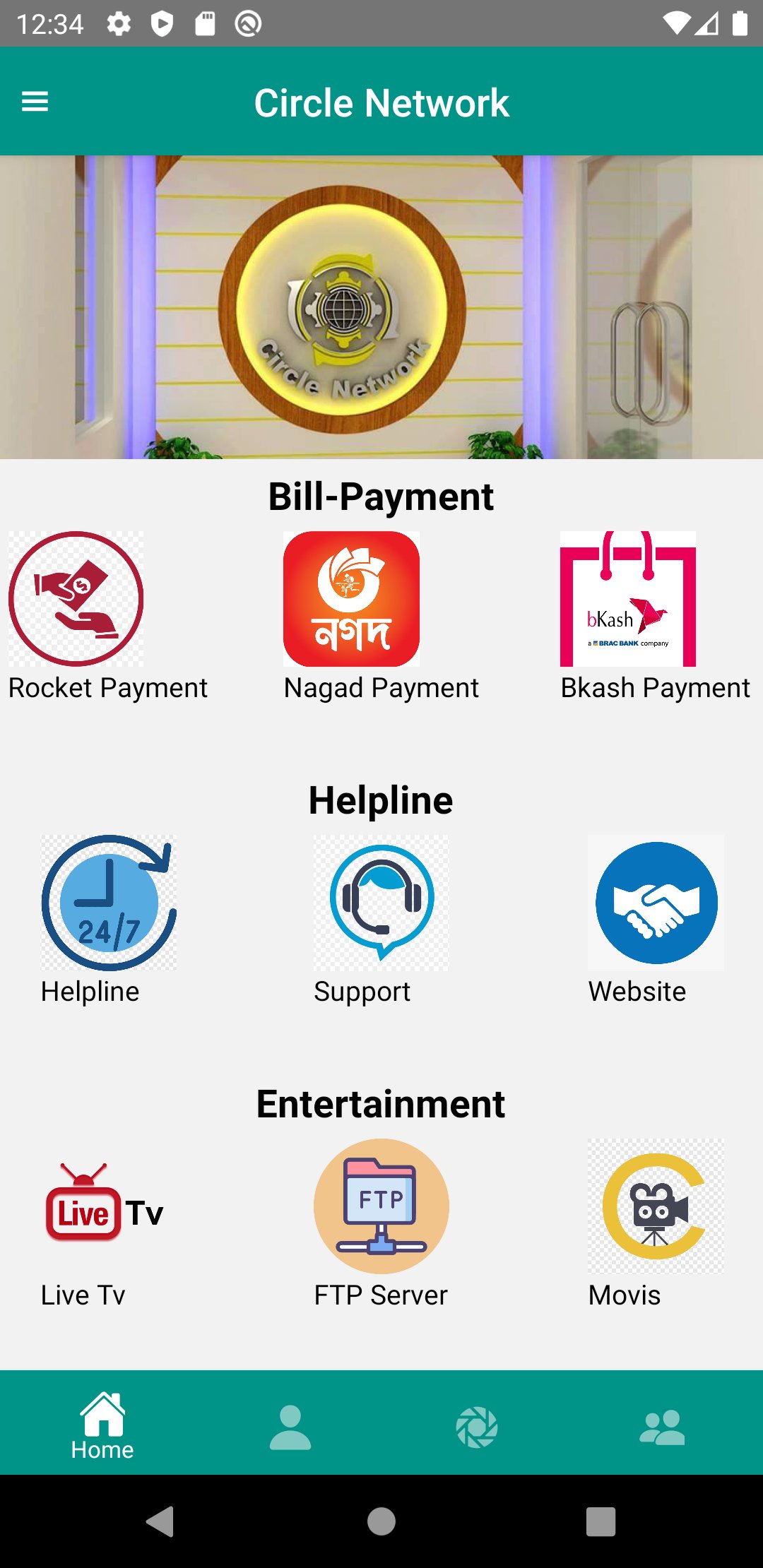Select the camera shutter icon in navigation bar
763x1568 pixels.
point(474,1425)
